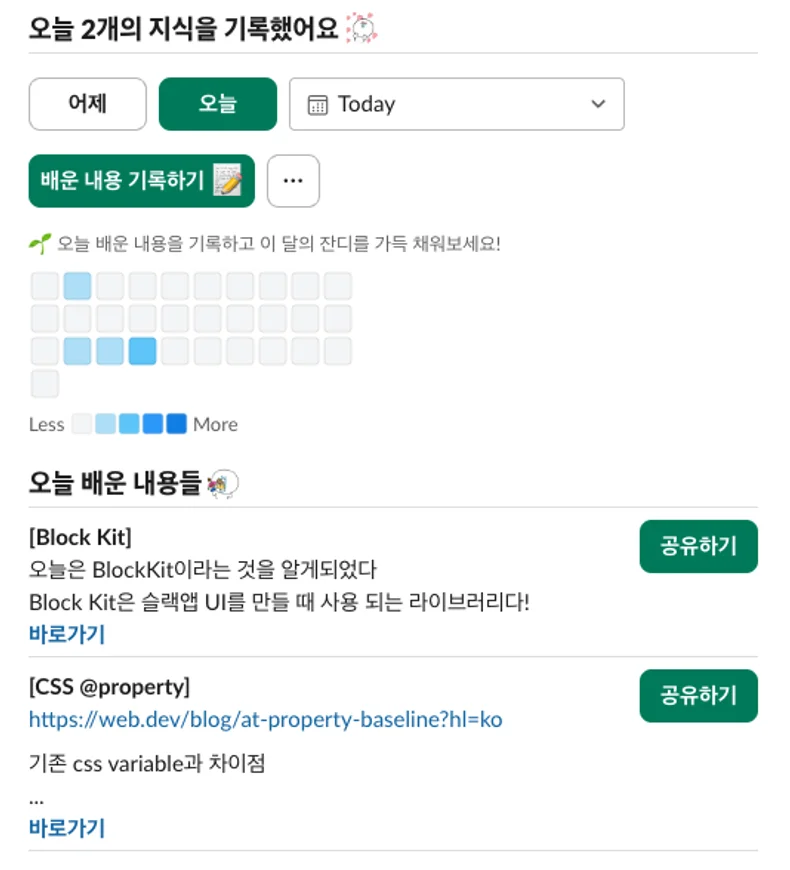Open the Today date picker dropdown
790x870 pixels.
456,104
